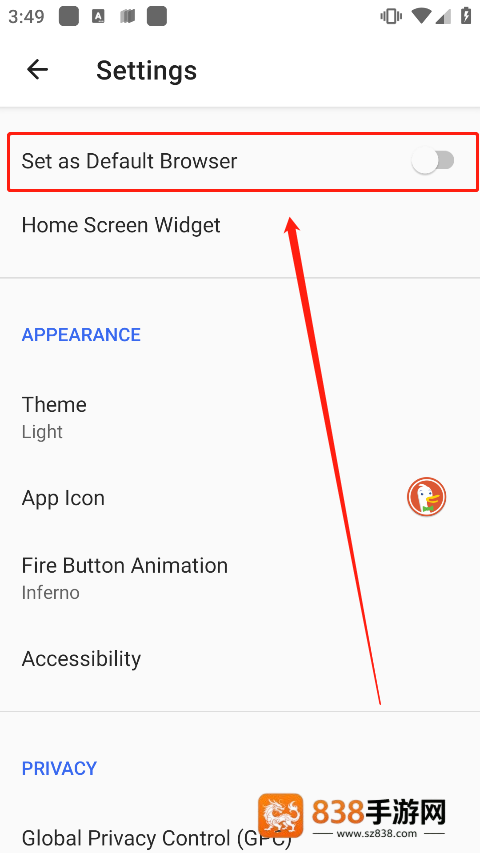480x853 pixels.
Task: Open Accessibility settings
Action: pos(240,659)
